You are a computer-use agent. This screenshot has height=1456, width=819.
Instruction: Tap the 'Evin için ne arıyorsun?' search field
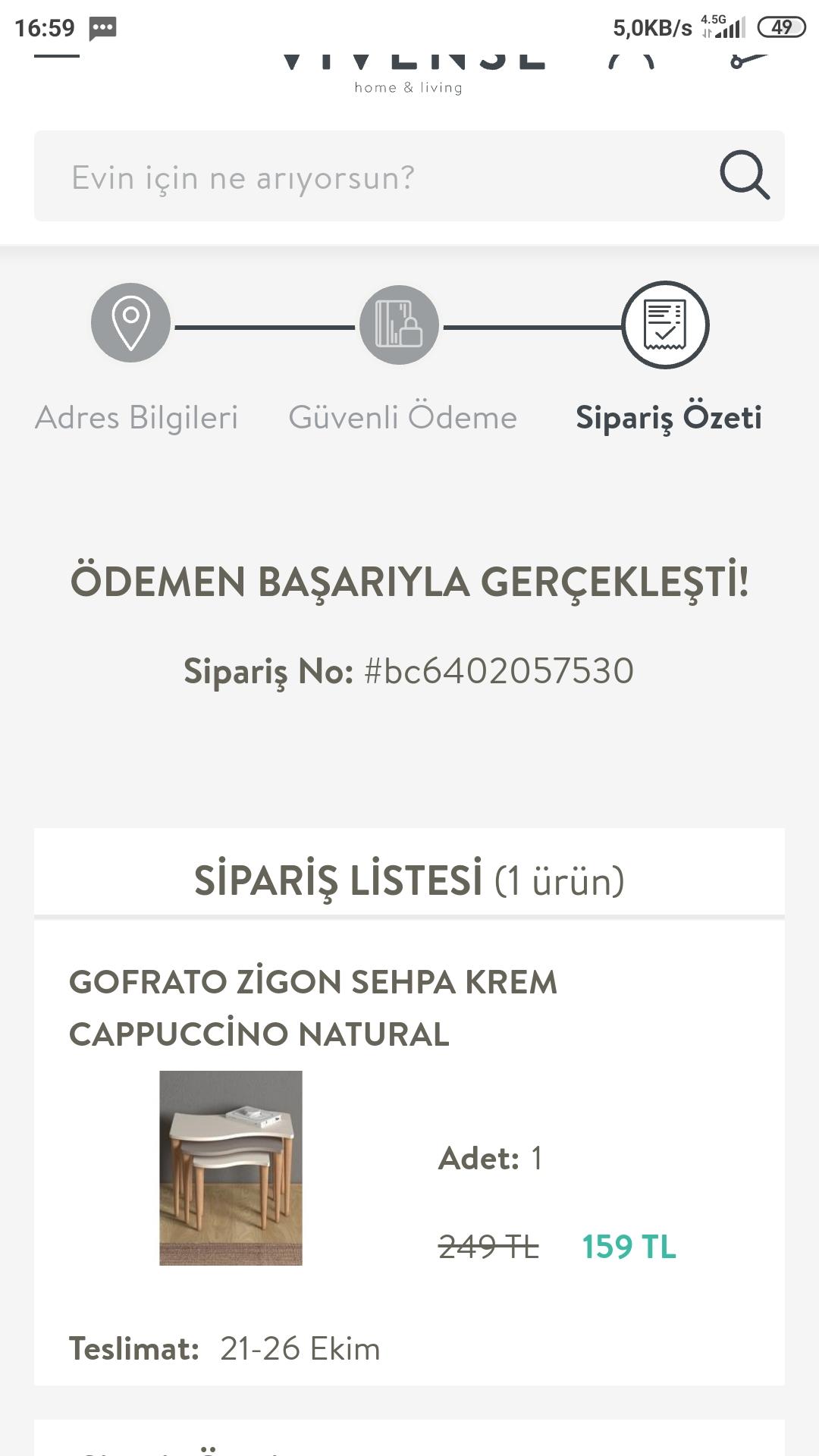pos(409,176)
